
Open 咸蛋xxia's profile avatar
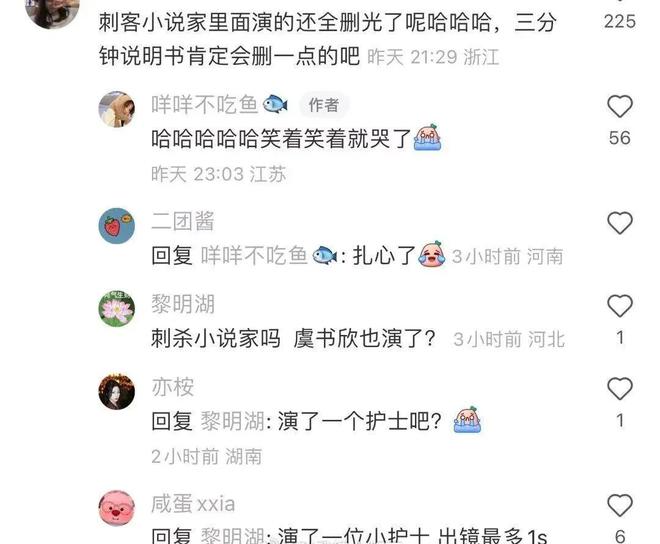tap(117, 508)
